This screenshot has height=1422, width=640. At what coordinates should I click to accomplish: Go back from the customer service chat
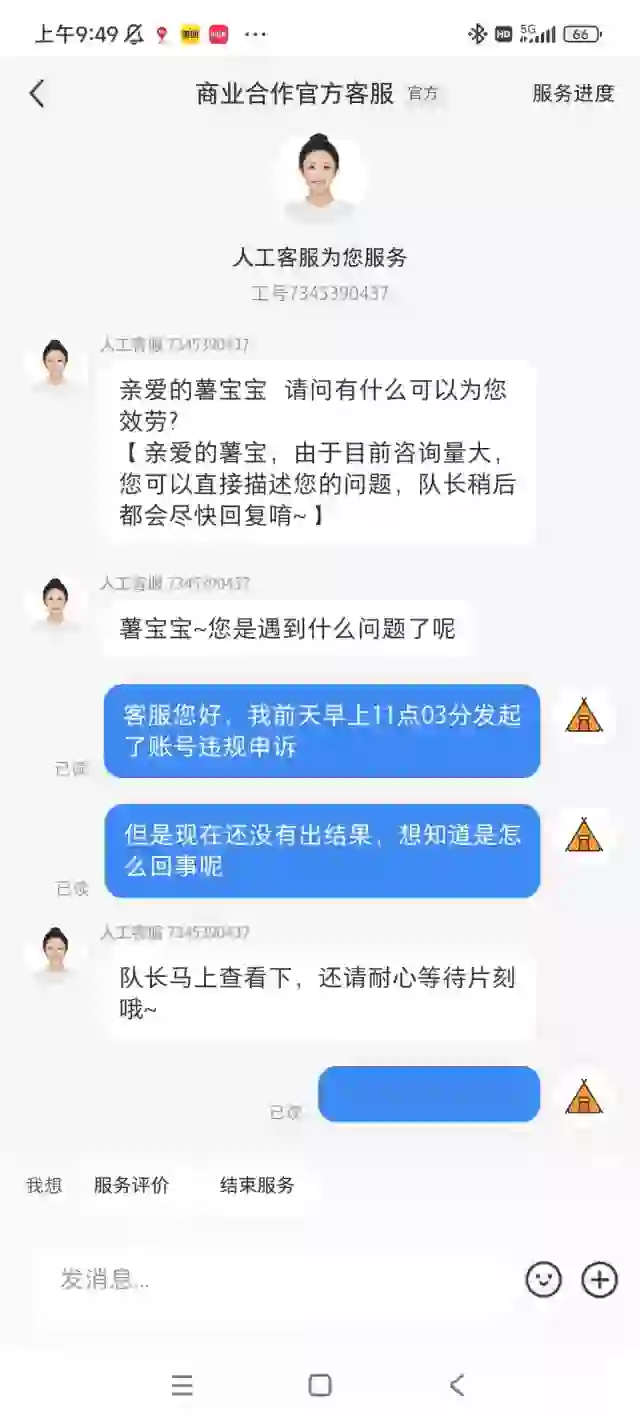tap(37, 94)
